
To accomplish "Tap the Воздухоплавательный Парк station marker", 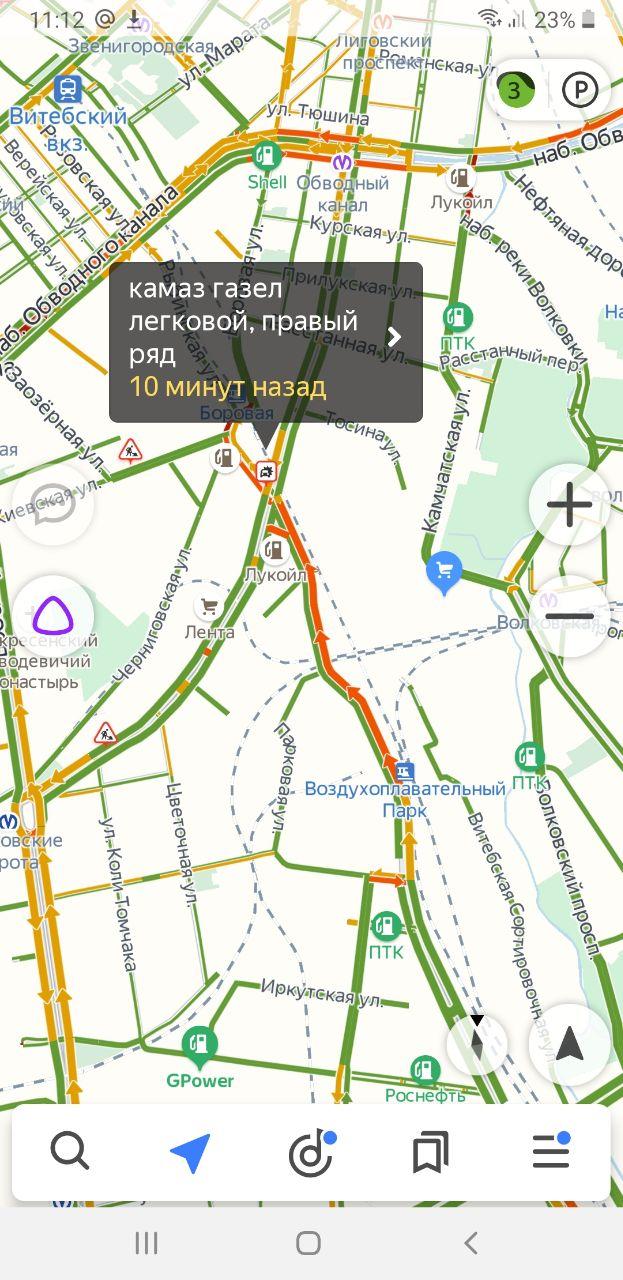I will click(404, 771).
